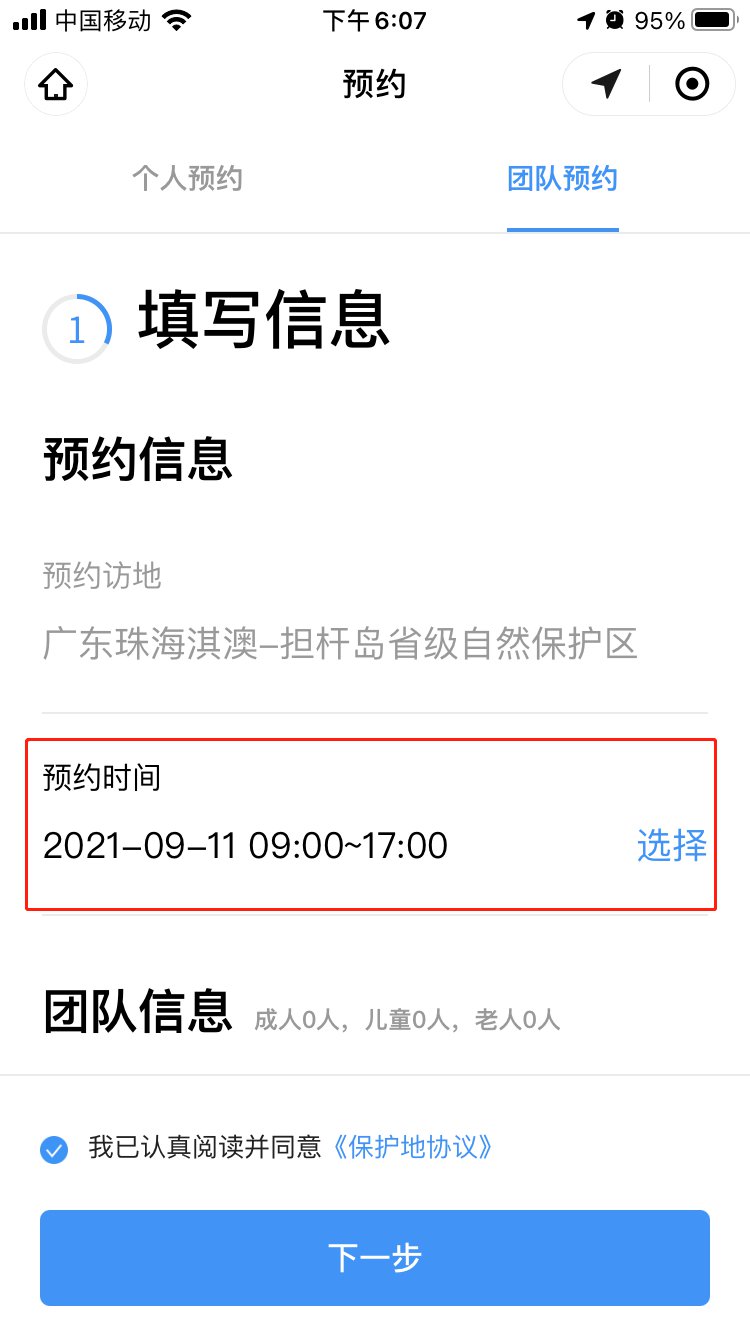Open the location arrow in the capsule
Viewport: 750px width, 1334px height.
coord(606,85)
